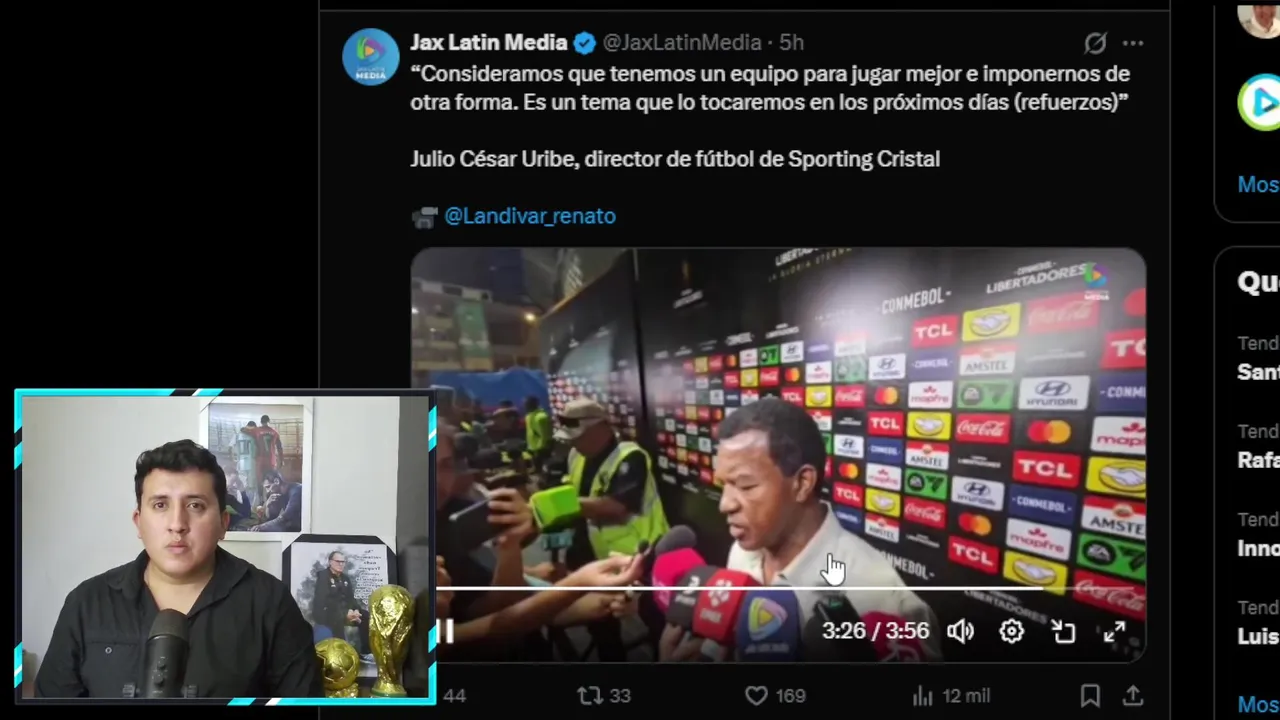Viewport: 1280px width, 720px height.
Task: Open Jax Latin Media profile avatar
Action: coord(371,57)
